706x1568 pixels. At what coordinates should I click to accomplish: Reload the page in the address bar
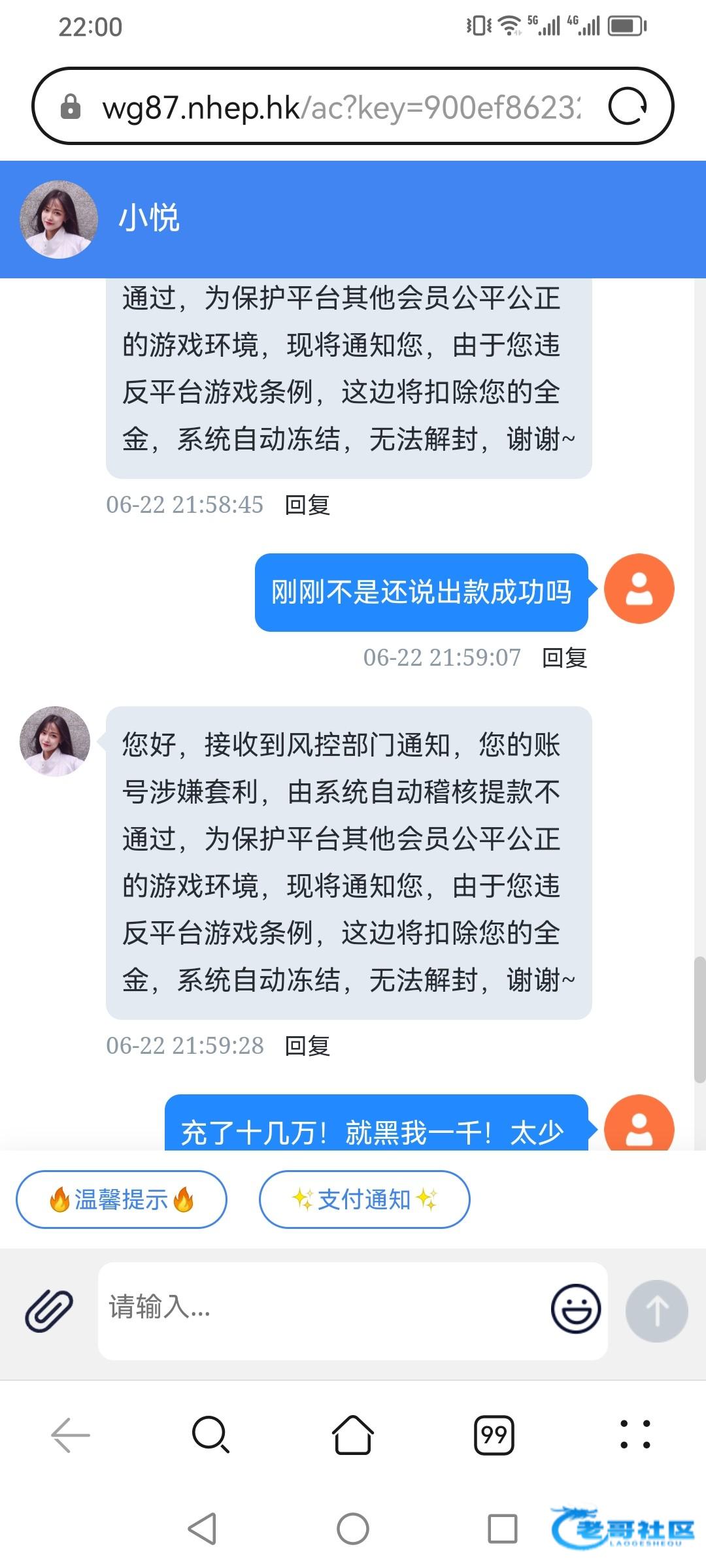pyautogui.click(x=627, y=106)
